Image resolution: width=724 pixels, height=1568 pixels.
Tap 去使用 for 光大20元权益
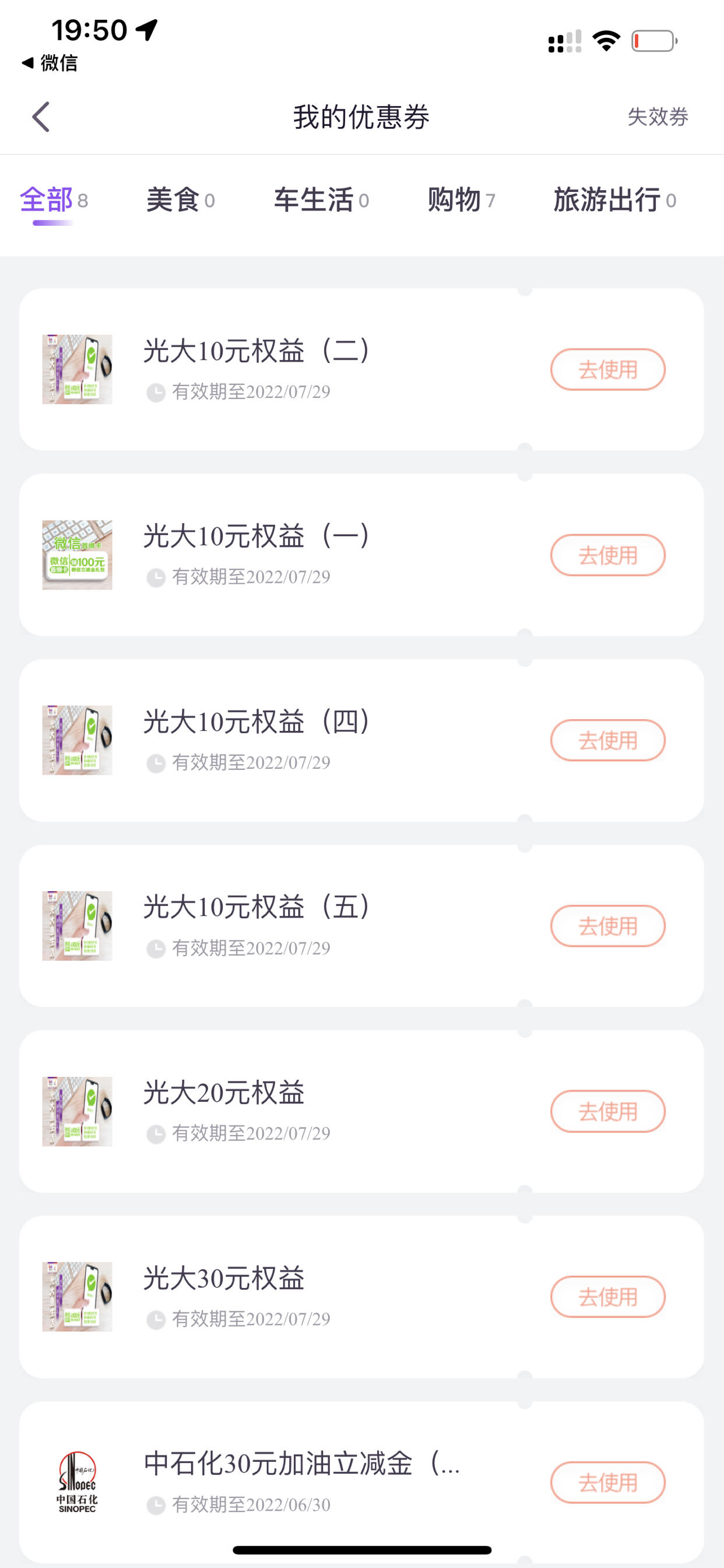(x=608, y=1111)
